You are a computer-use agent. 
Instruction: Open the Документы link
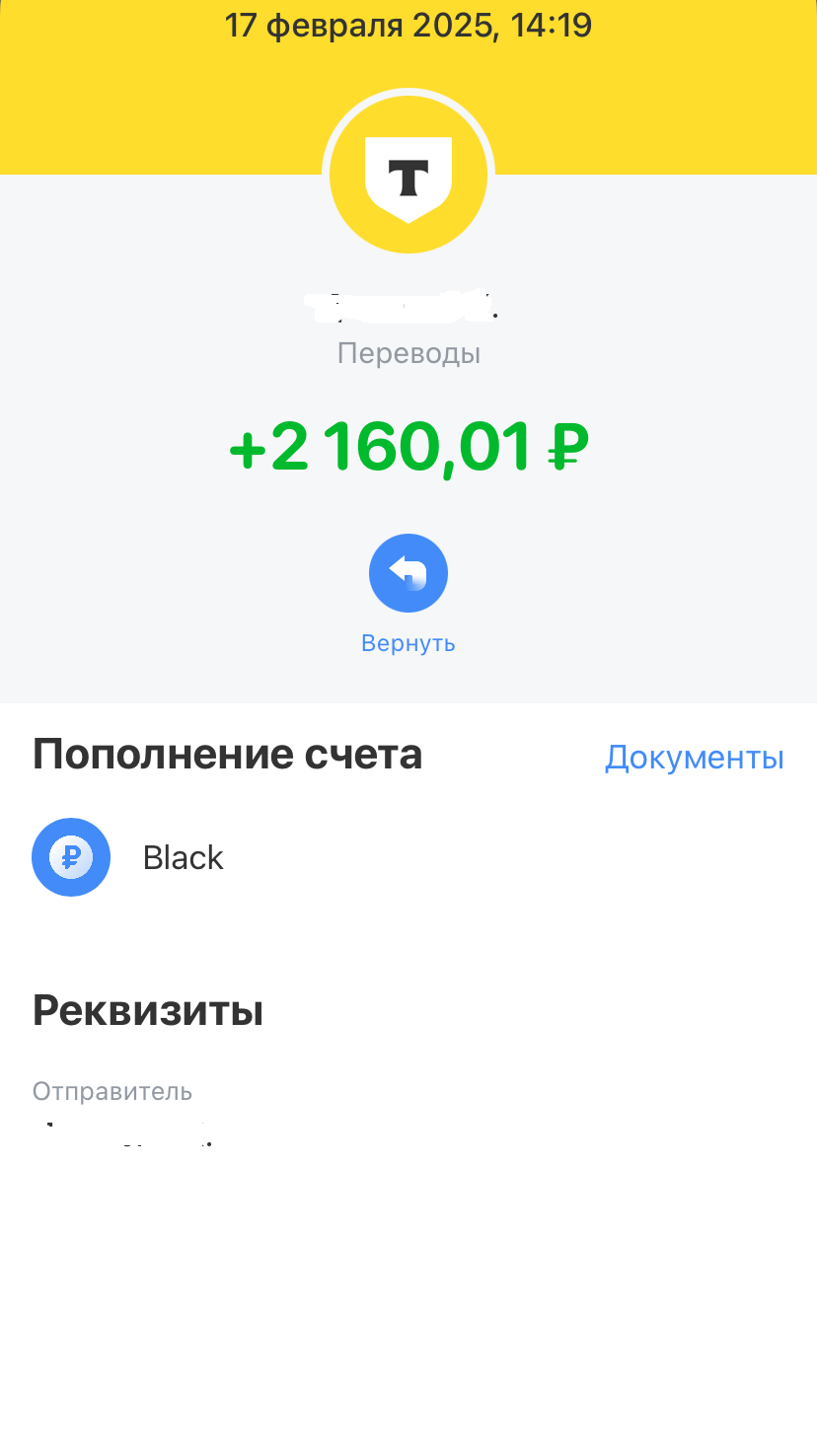click(694, 758)
